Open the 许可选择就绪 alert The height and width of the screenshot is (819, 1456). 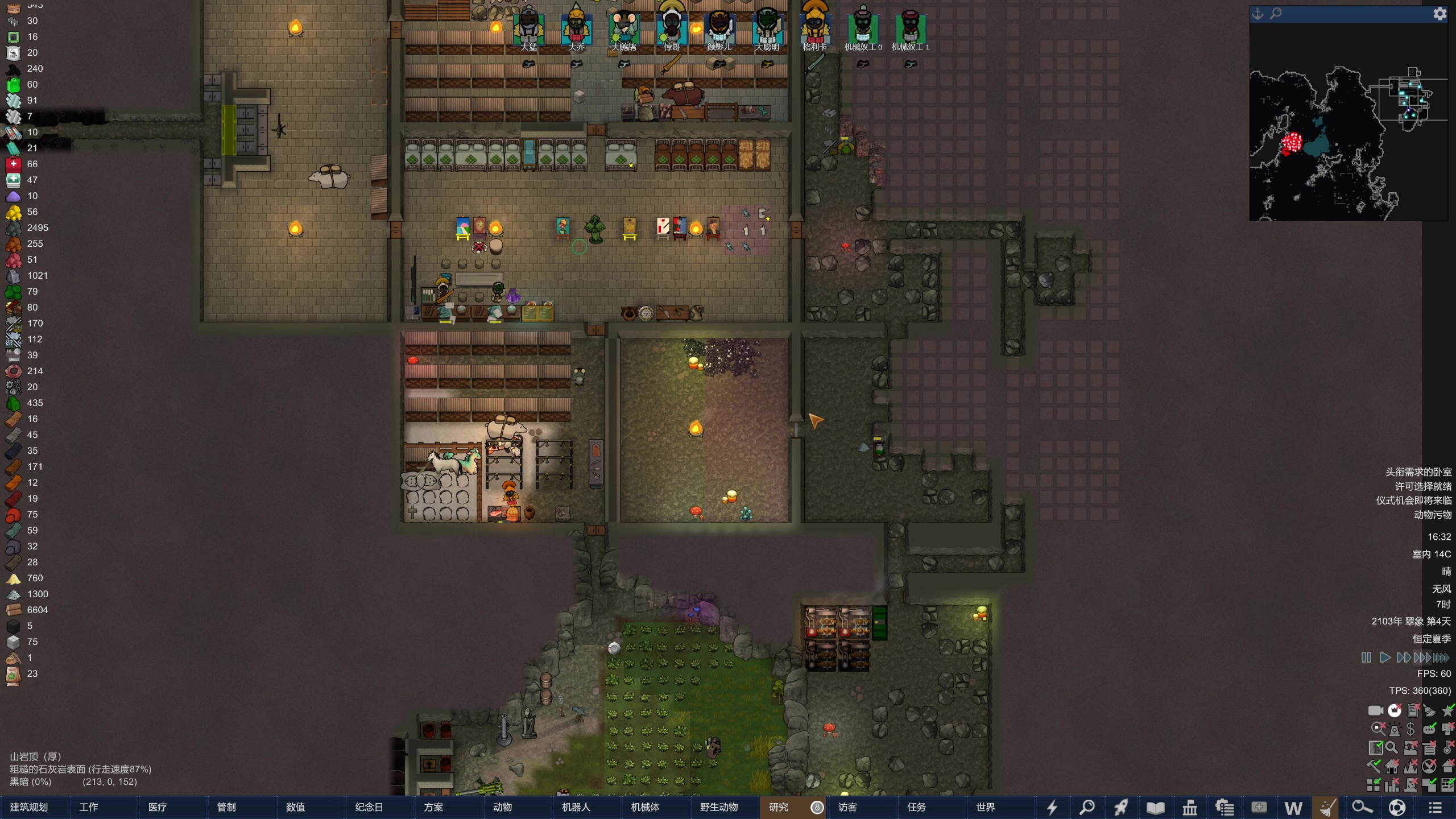tap(1422, 486)
